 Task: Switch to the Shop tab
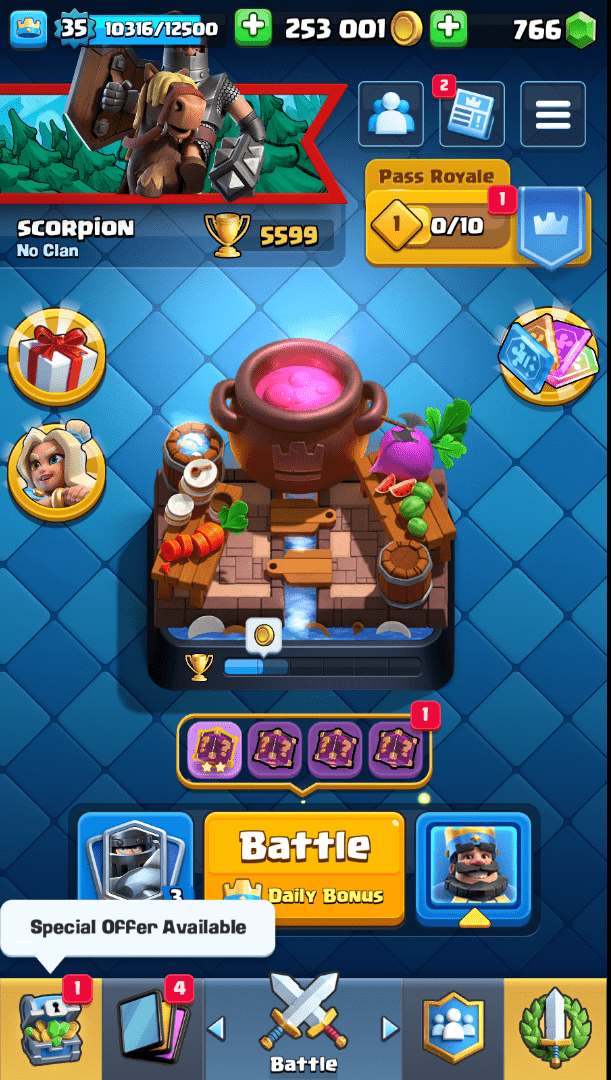tap(50, 1029)
